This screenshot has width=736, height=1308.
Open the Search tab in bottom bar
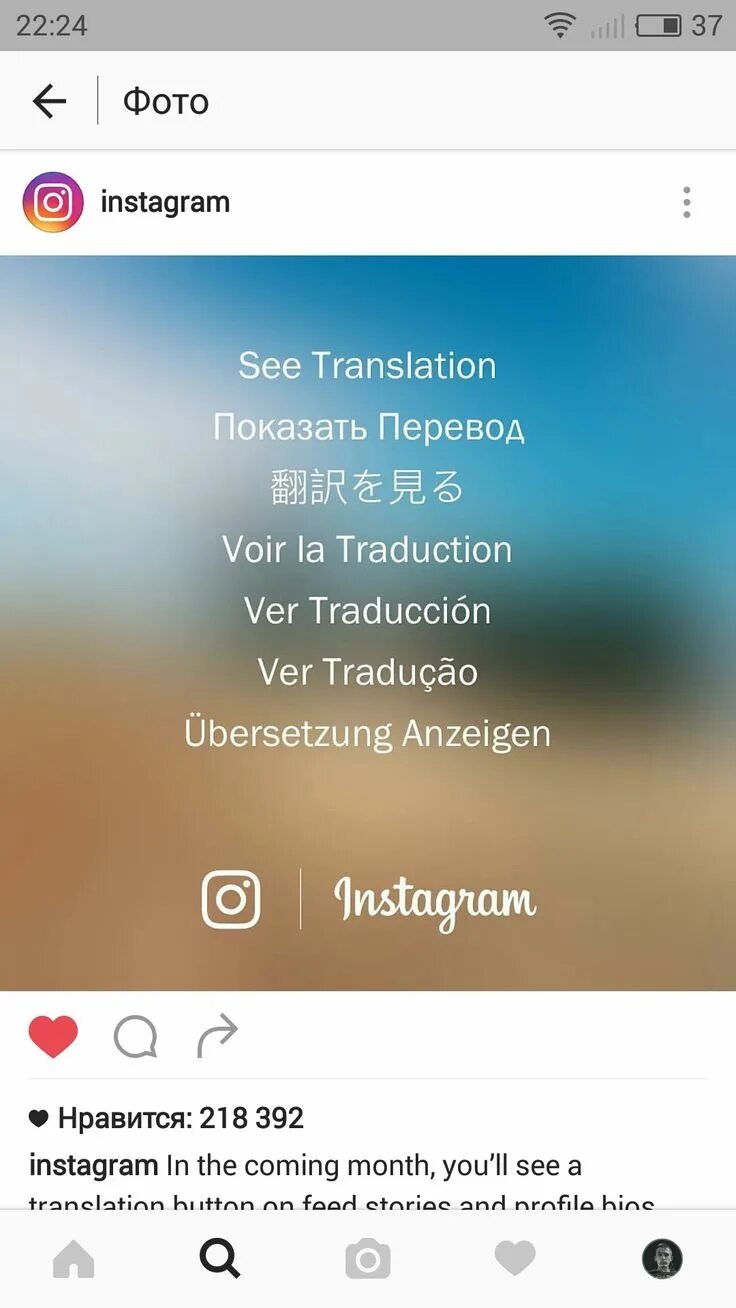point(220,1258)
